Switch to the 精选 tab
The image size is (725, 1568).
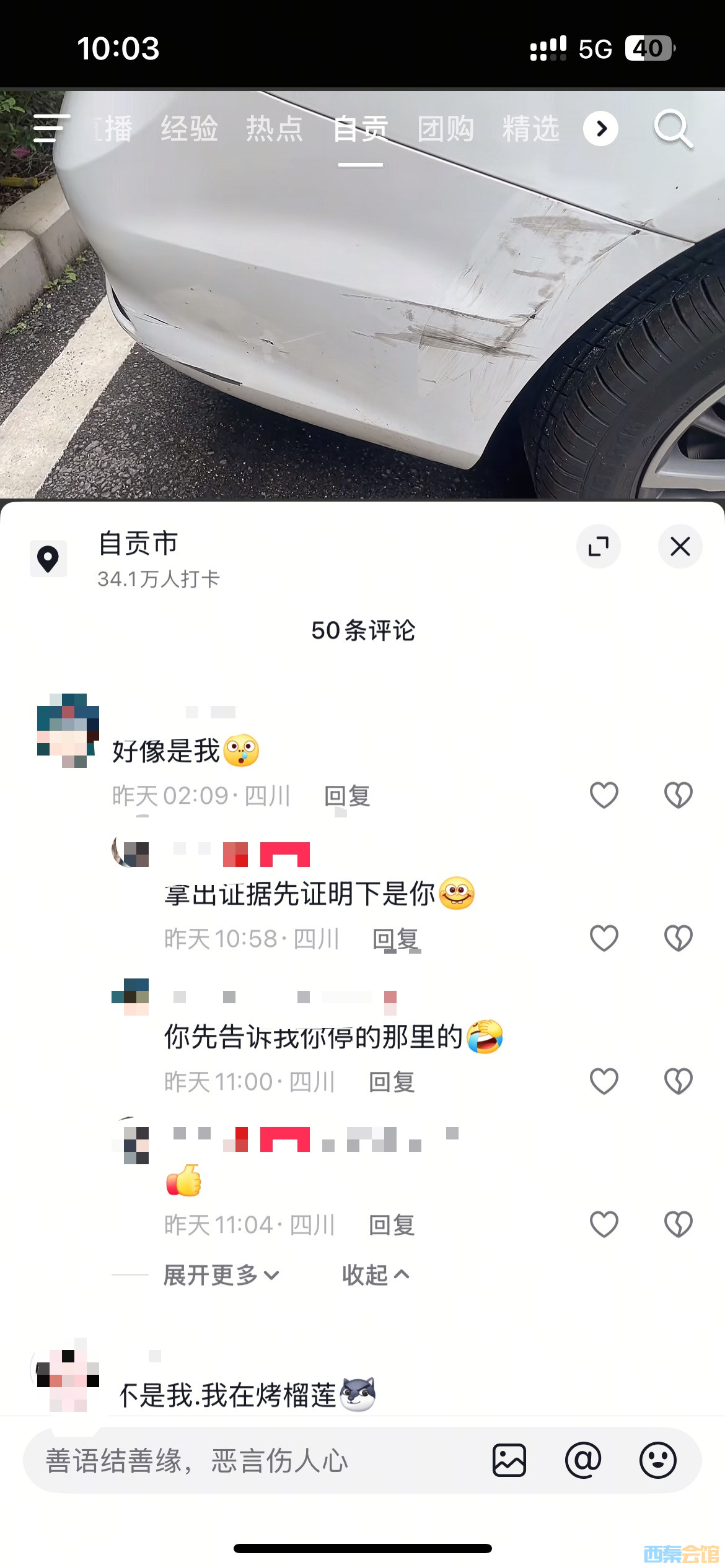coord(530,129)
